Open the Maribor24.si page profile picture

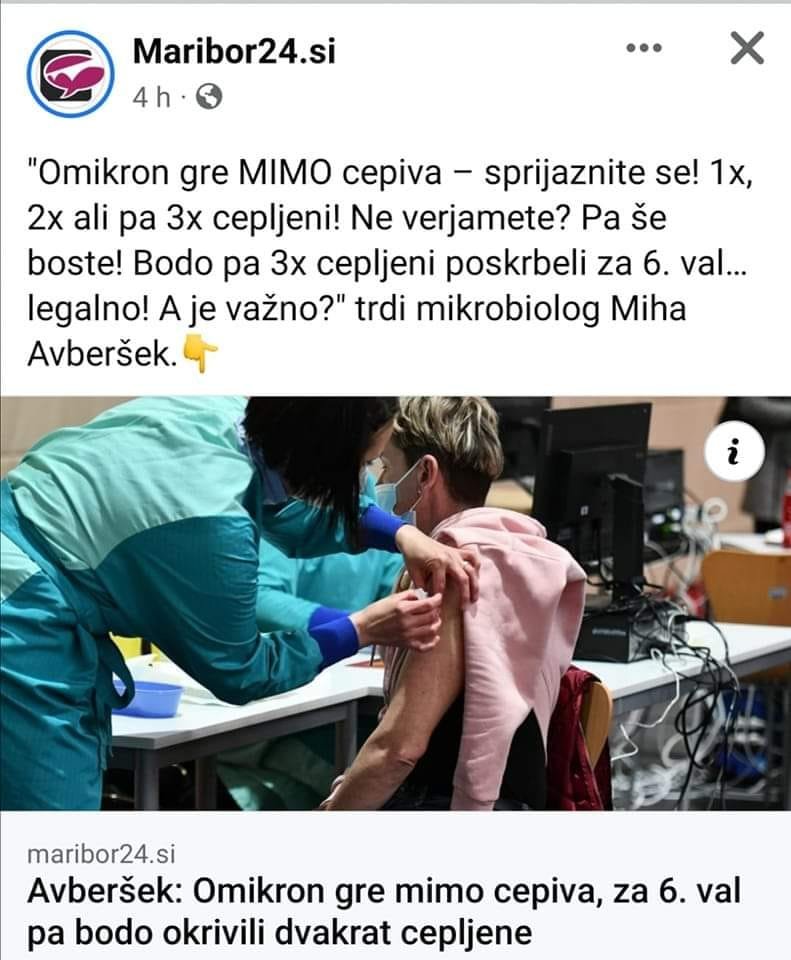click(x=70, y=73)
